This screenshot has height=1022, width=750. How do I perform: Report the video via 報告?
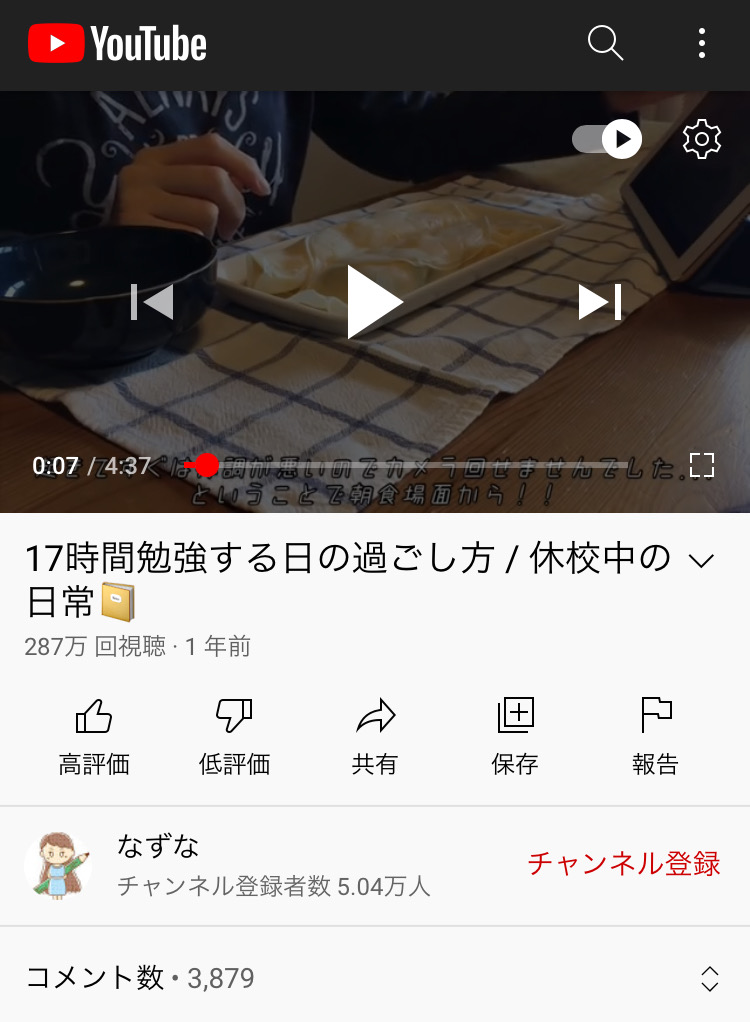(656, 738)
